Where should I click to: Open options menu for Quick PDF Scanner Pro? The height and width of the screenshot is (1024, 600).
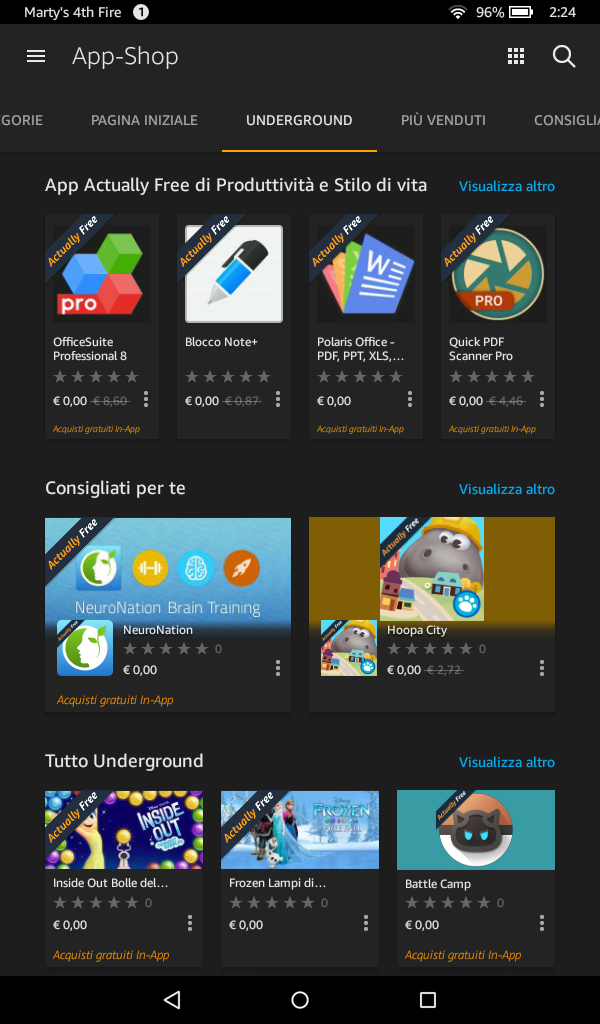click(x=542, y=400)
